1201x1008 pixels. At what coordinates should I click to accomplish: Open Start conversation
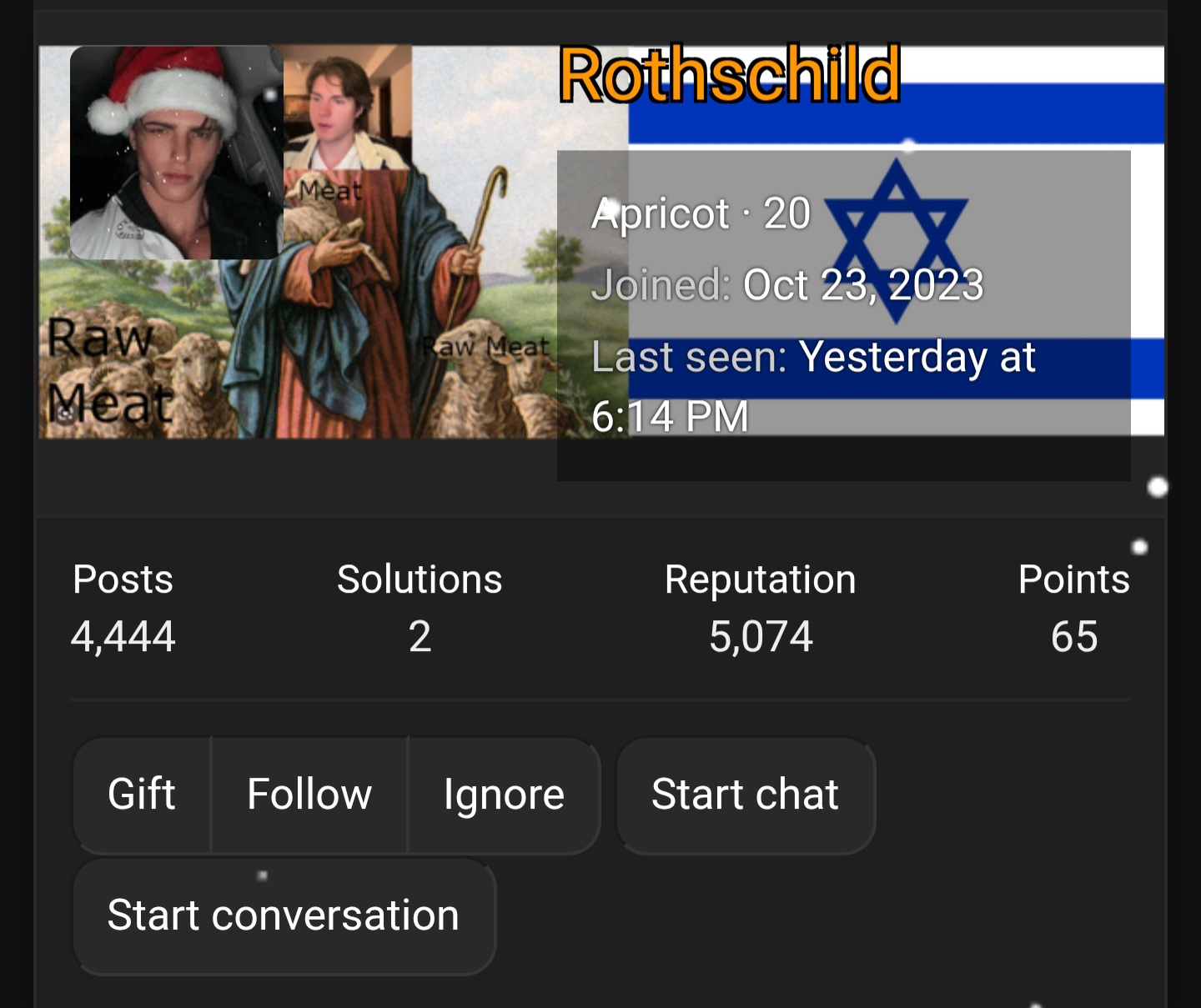pyautogui.click(x=284, y=915)
